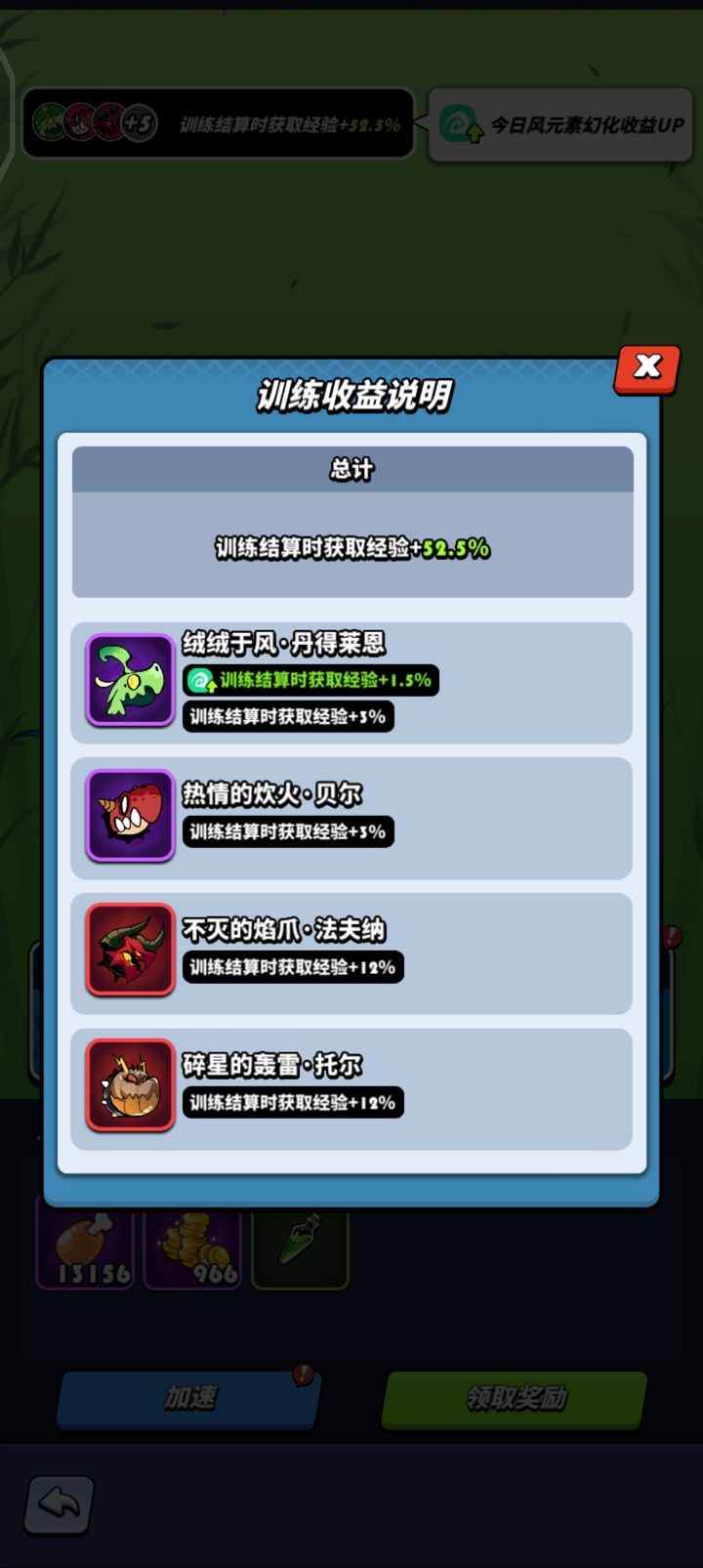Tap the 碎星的轰雷·托尔 hero icon
The image size is (703, 1568).
130,1084
